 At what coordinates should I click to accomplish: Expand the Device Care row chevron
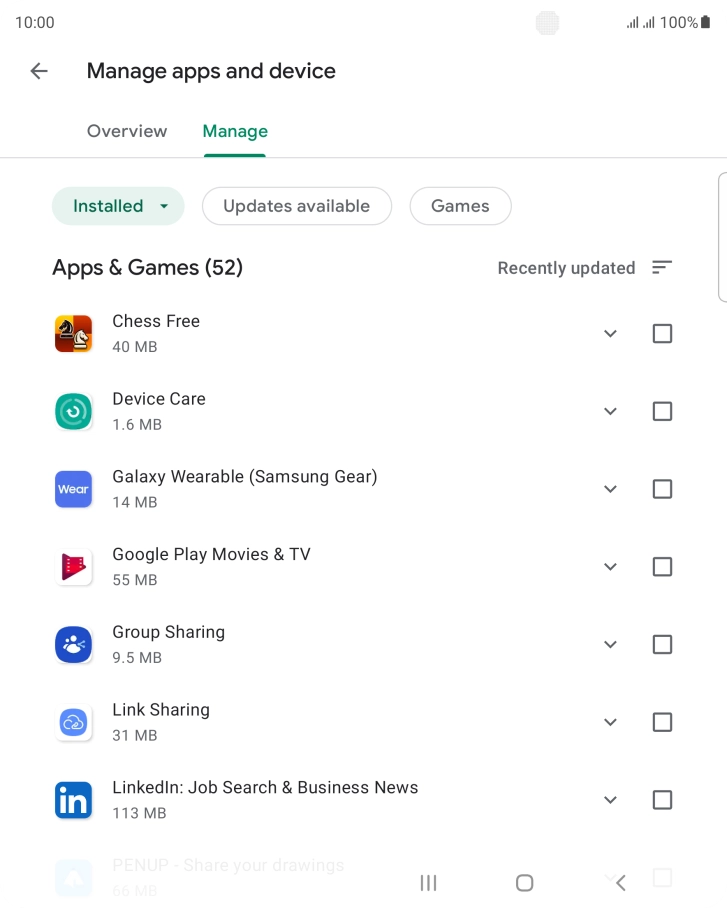click(610, 411)
